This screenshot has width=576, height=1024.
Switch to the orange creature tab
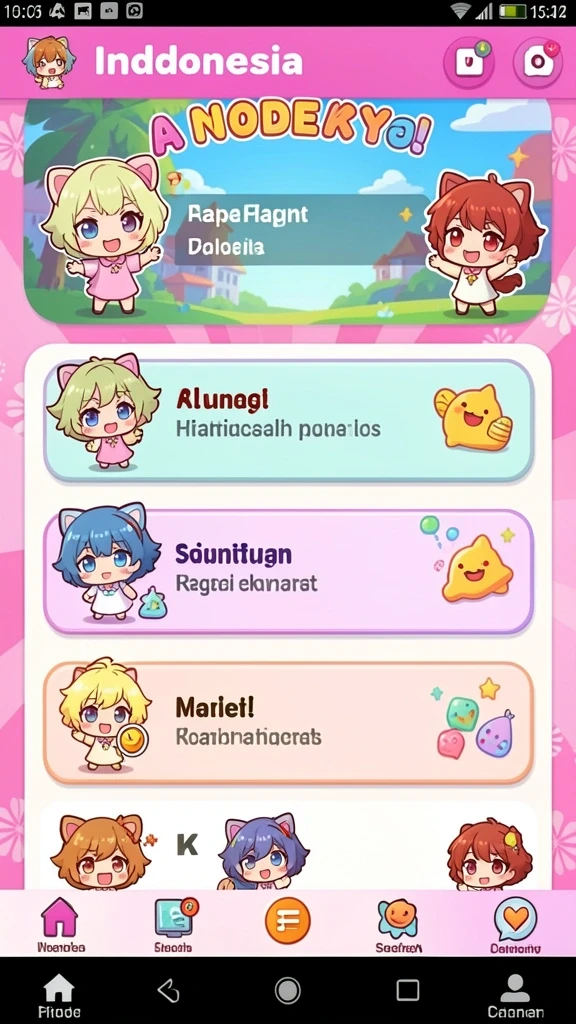pyautogui.click(x=398, y=923)
